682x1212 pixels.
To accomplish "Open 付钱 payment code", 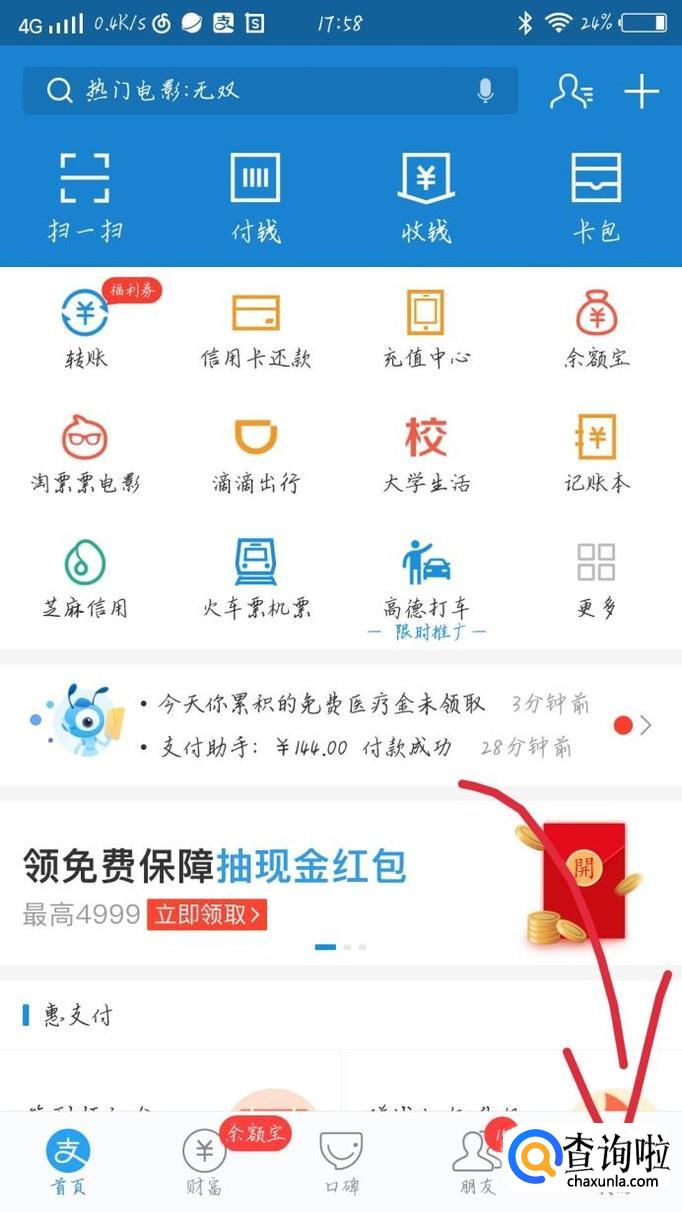I will pos(255,196).
